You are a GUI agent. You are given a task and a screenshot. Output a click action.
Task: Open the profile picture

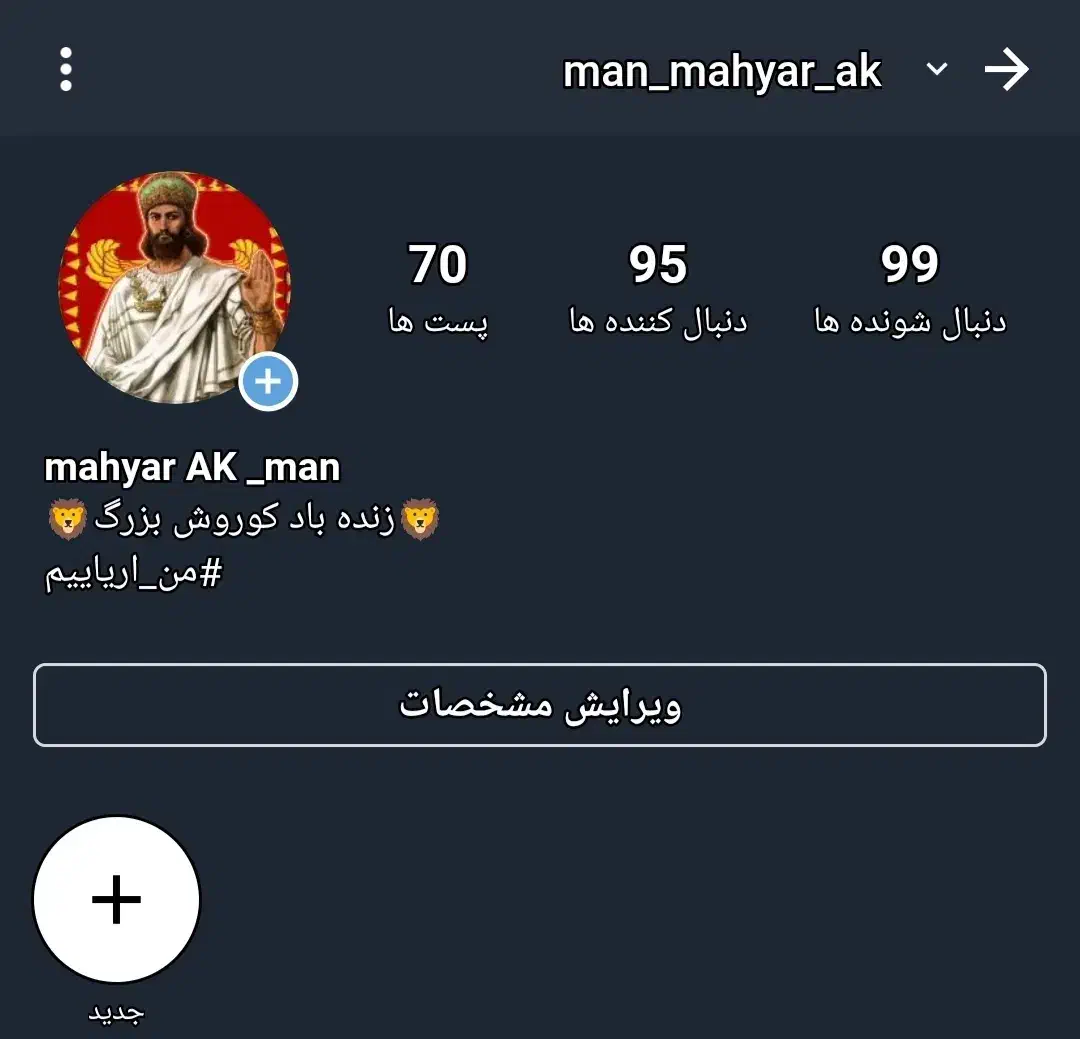pyautogui.click(x=172, y=285)
